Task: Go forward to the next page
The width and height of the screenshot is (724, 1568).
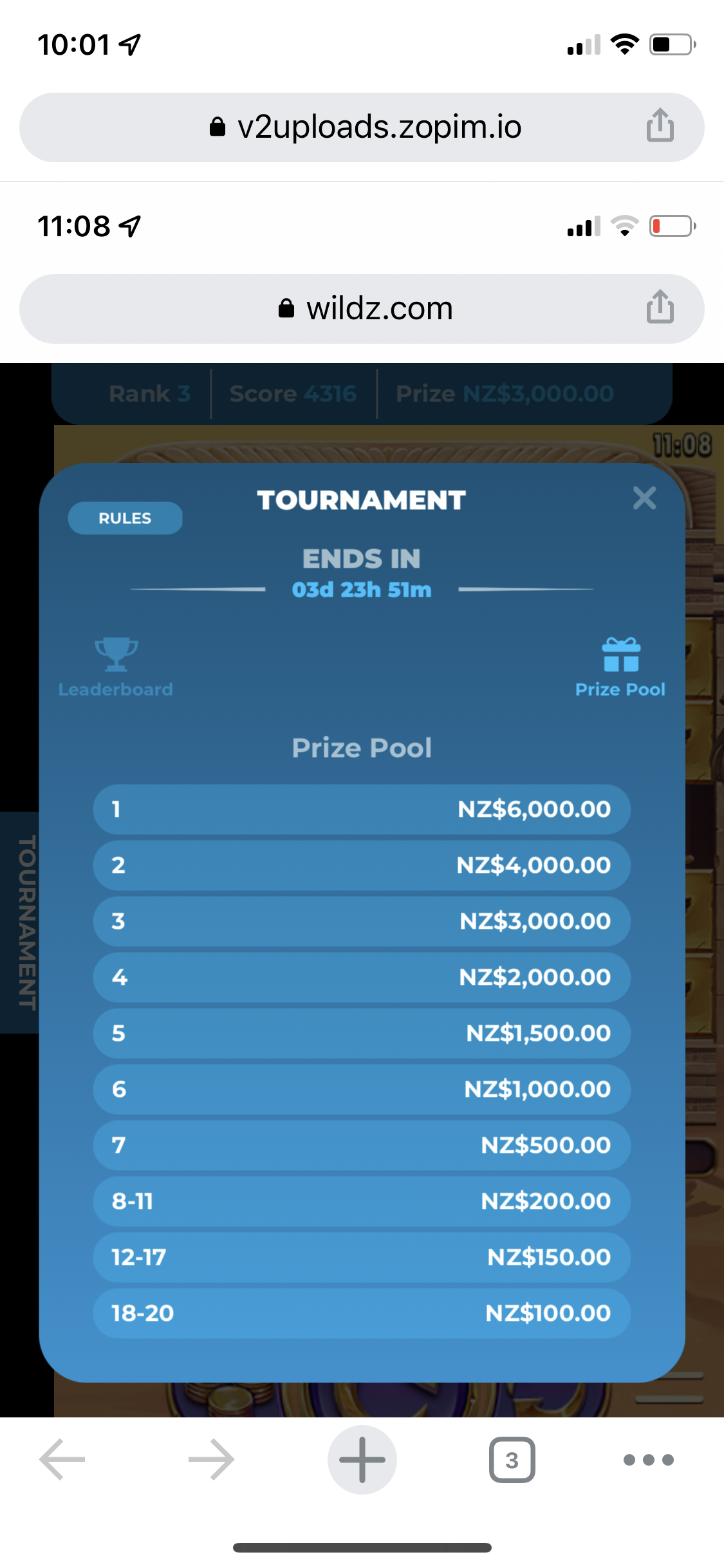Action: click(211, 1459)
